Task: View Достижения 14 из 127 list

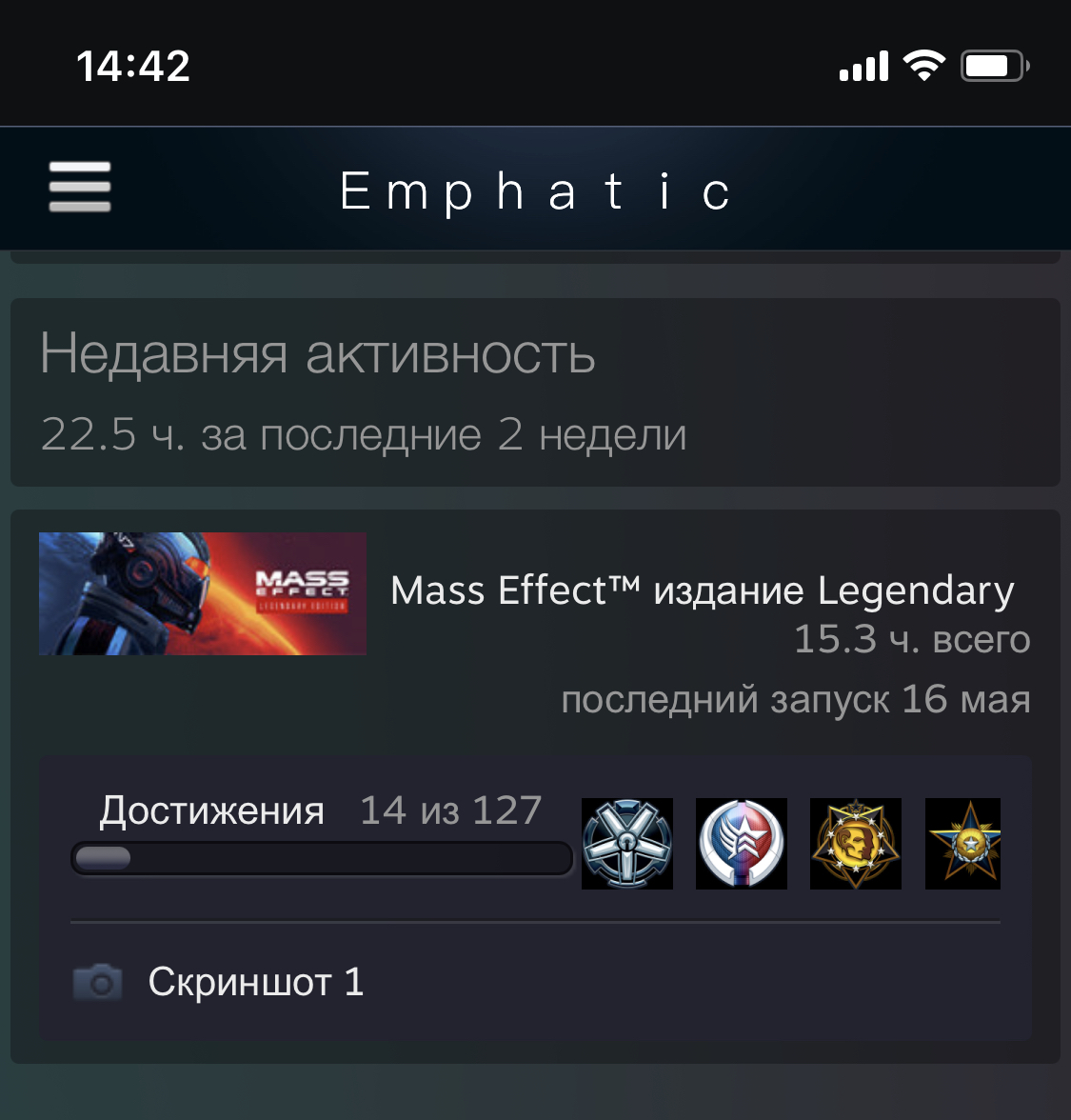Action: click(320, 811)
